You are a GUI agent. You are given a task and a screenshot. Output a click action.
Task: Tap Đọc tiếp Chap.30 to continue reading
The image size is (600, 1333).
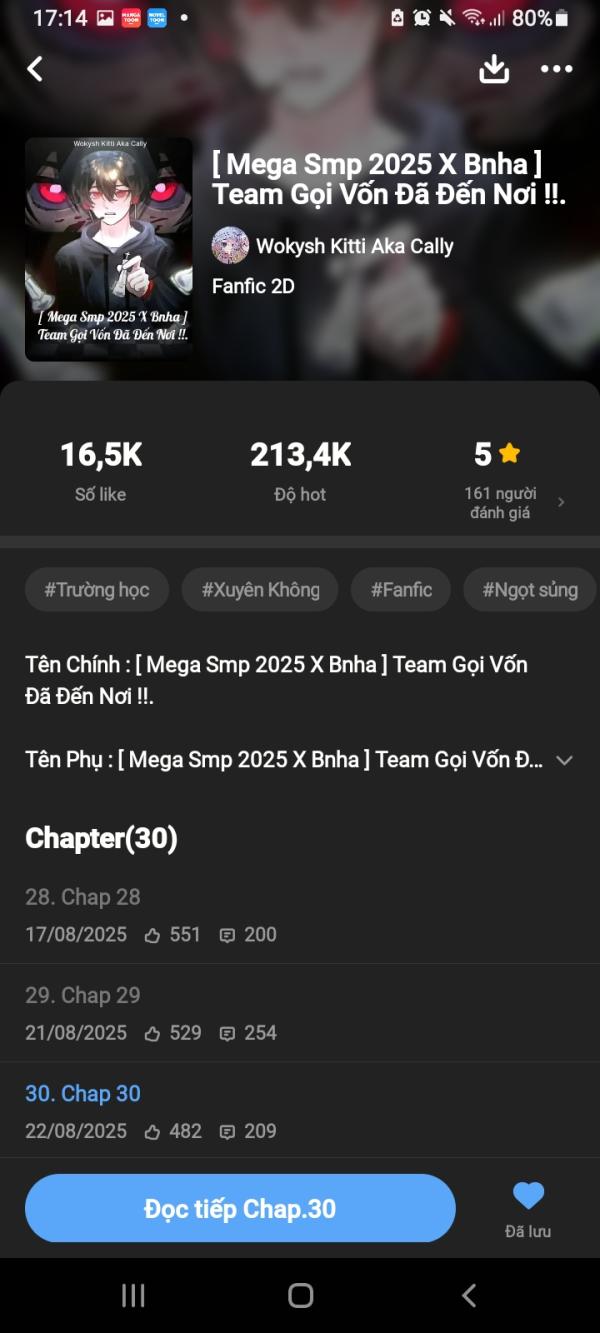(240, 1208)
